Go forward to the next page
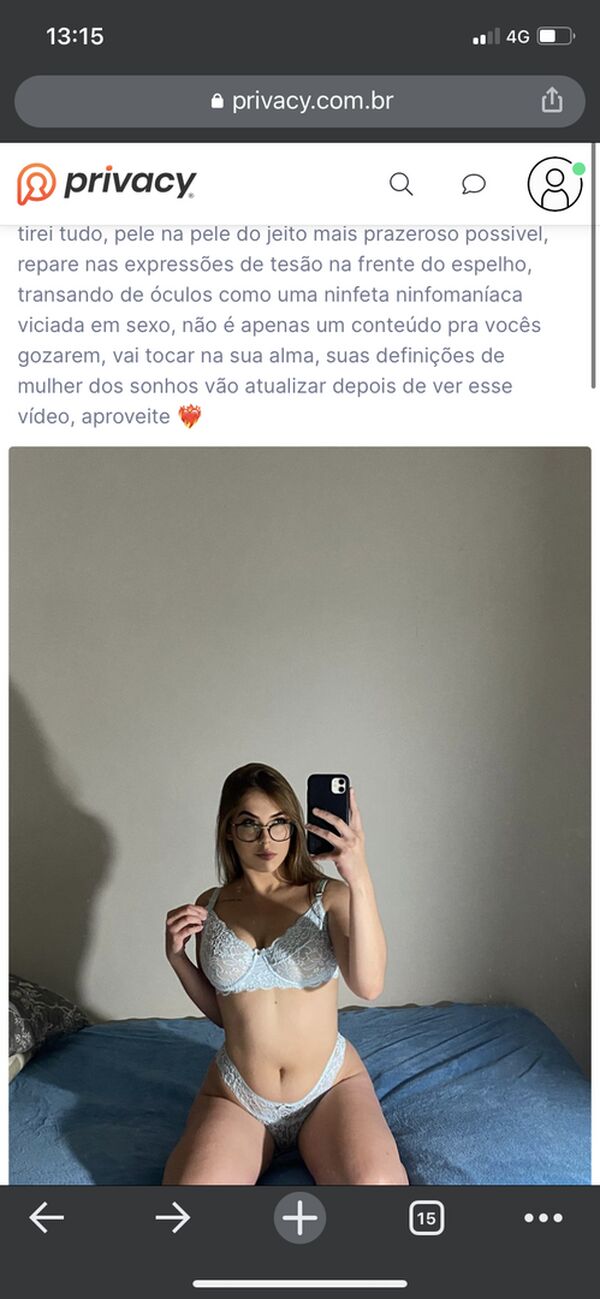The width and height of the screenshot is (600, 1299). (x=172, y=1217)
